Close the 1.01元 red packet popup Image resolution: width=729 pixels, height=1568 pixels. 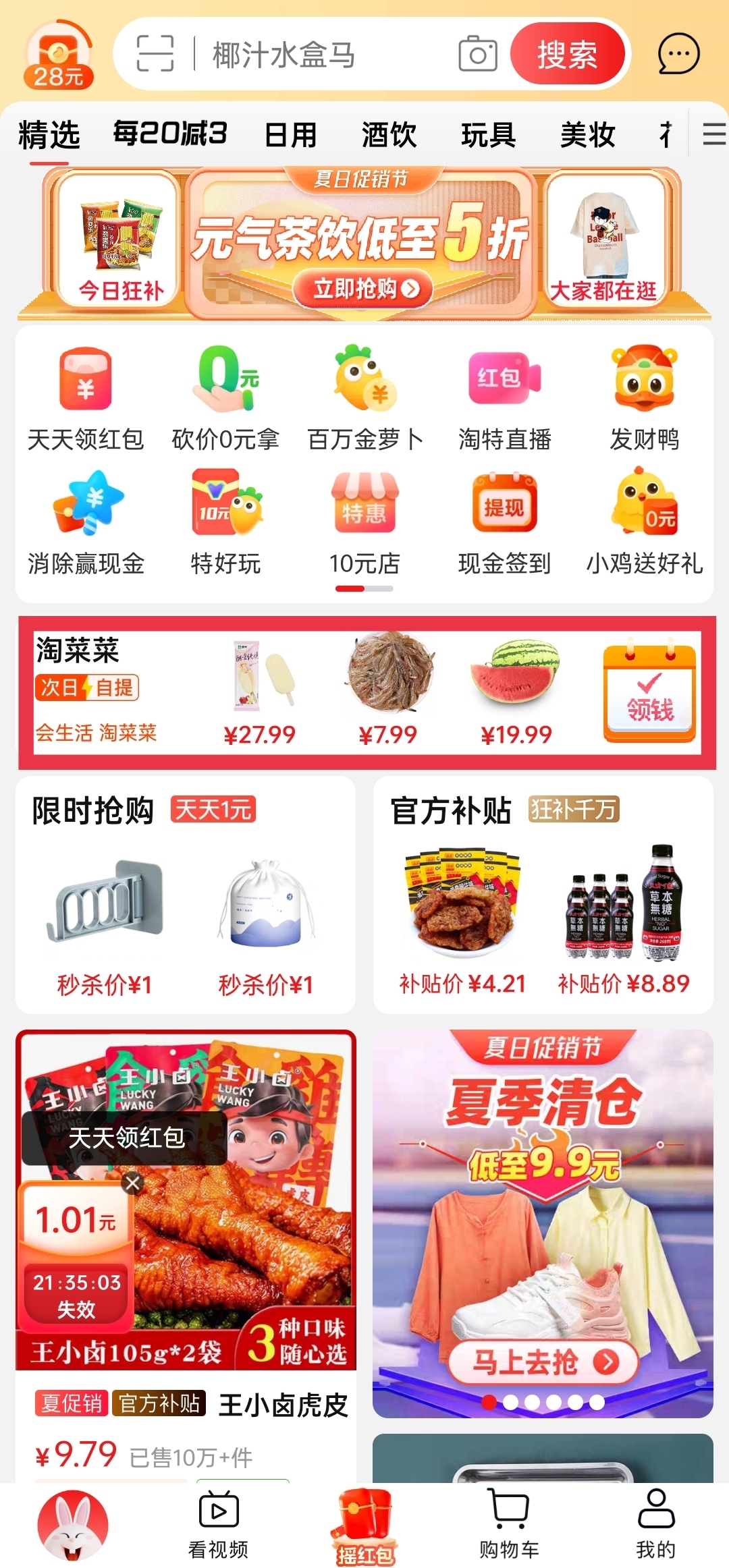(133, 1182)
